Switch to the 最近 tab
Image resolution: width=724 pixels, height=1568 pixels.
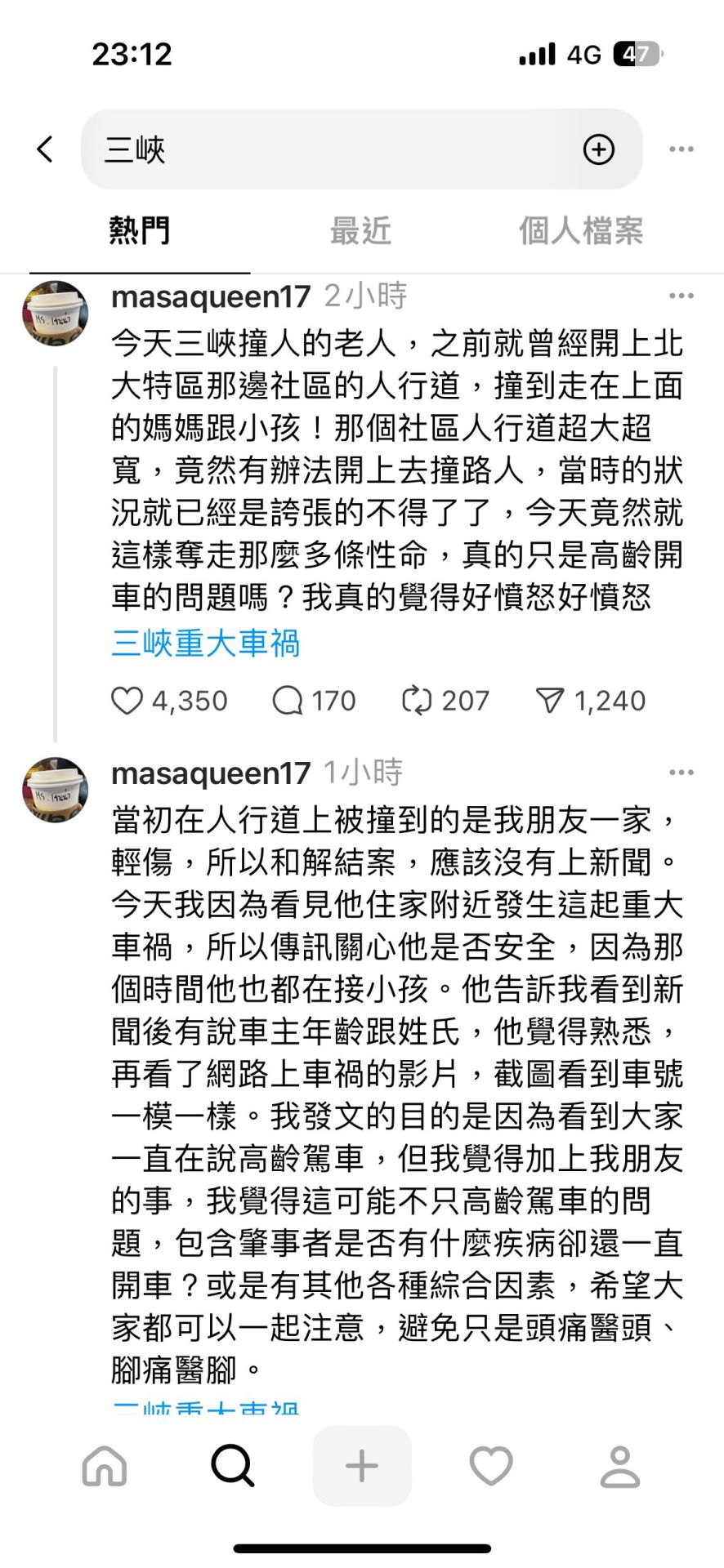click(x=360, y=231)
